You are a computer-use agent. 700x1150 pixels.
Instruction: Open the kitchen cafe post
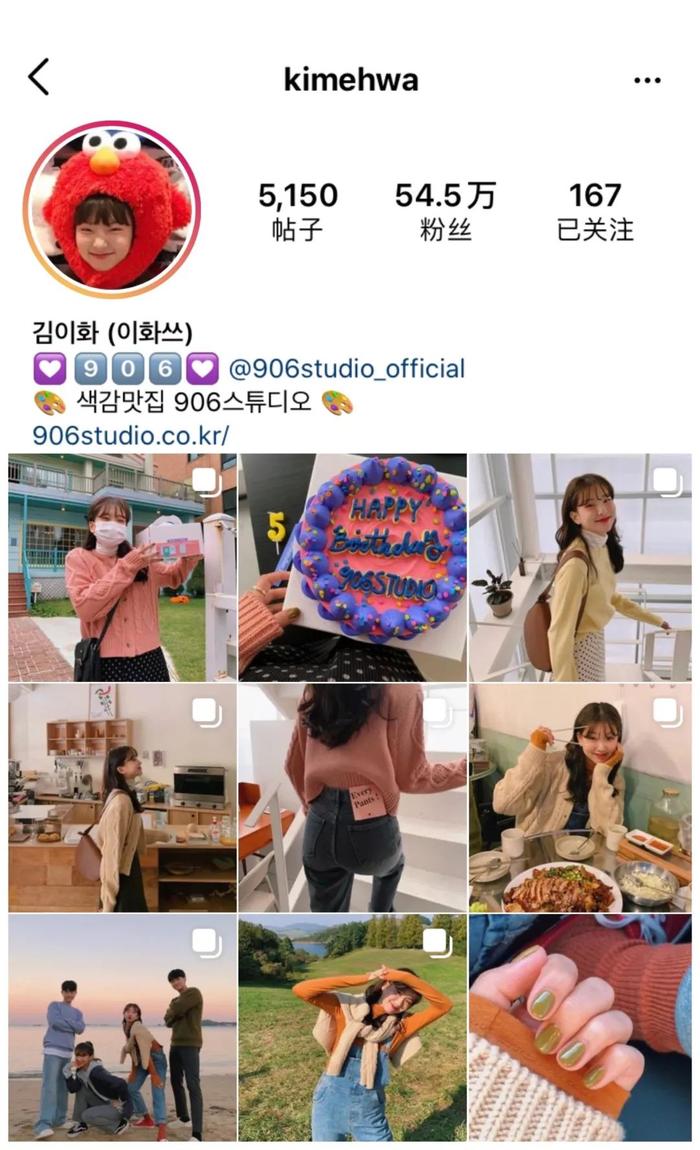[x=122, y=797]
